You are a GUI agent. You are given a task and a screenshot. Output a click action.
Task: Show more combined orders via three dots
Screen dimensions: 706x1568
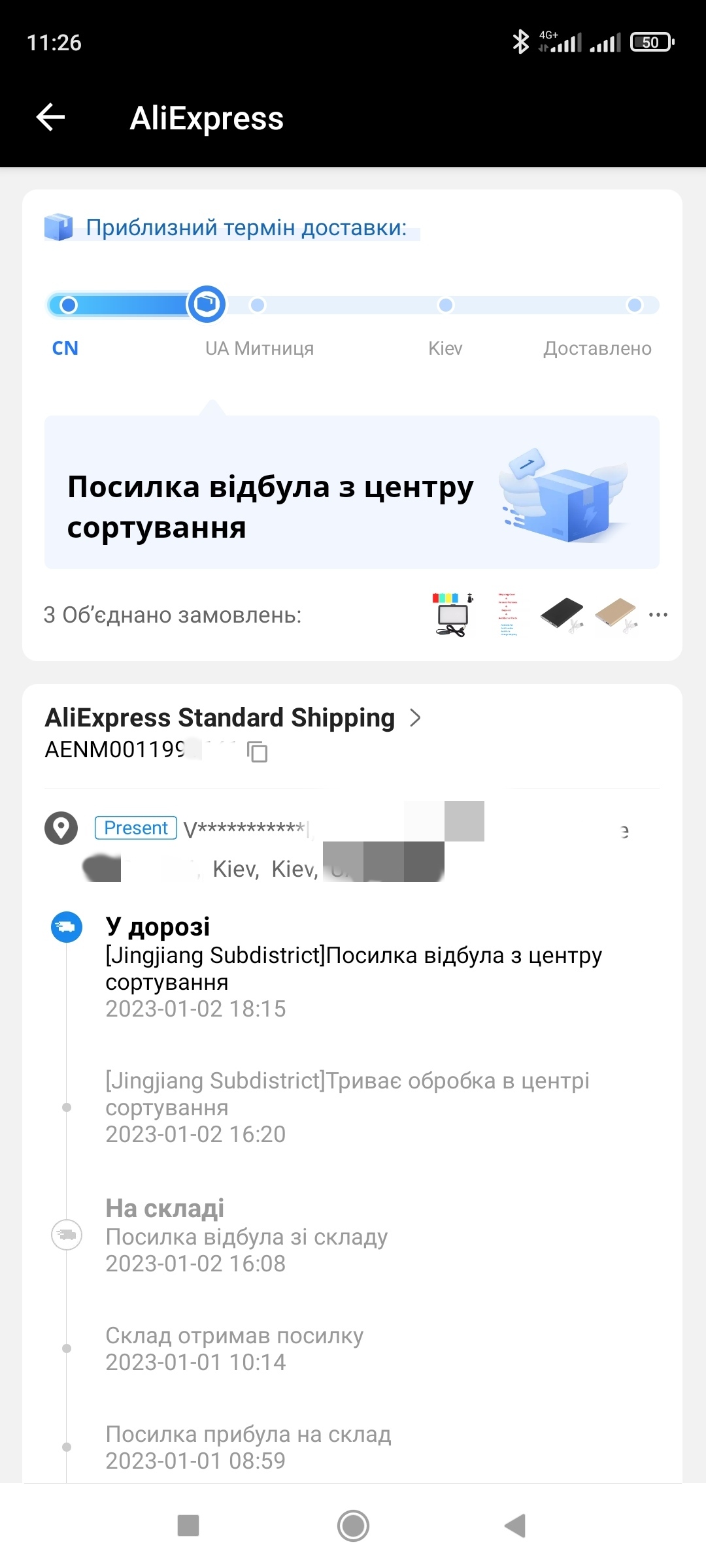point(658,615)
